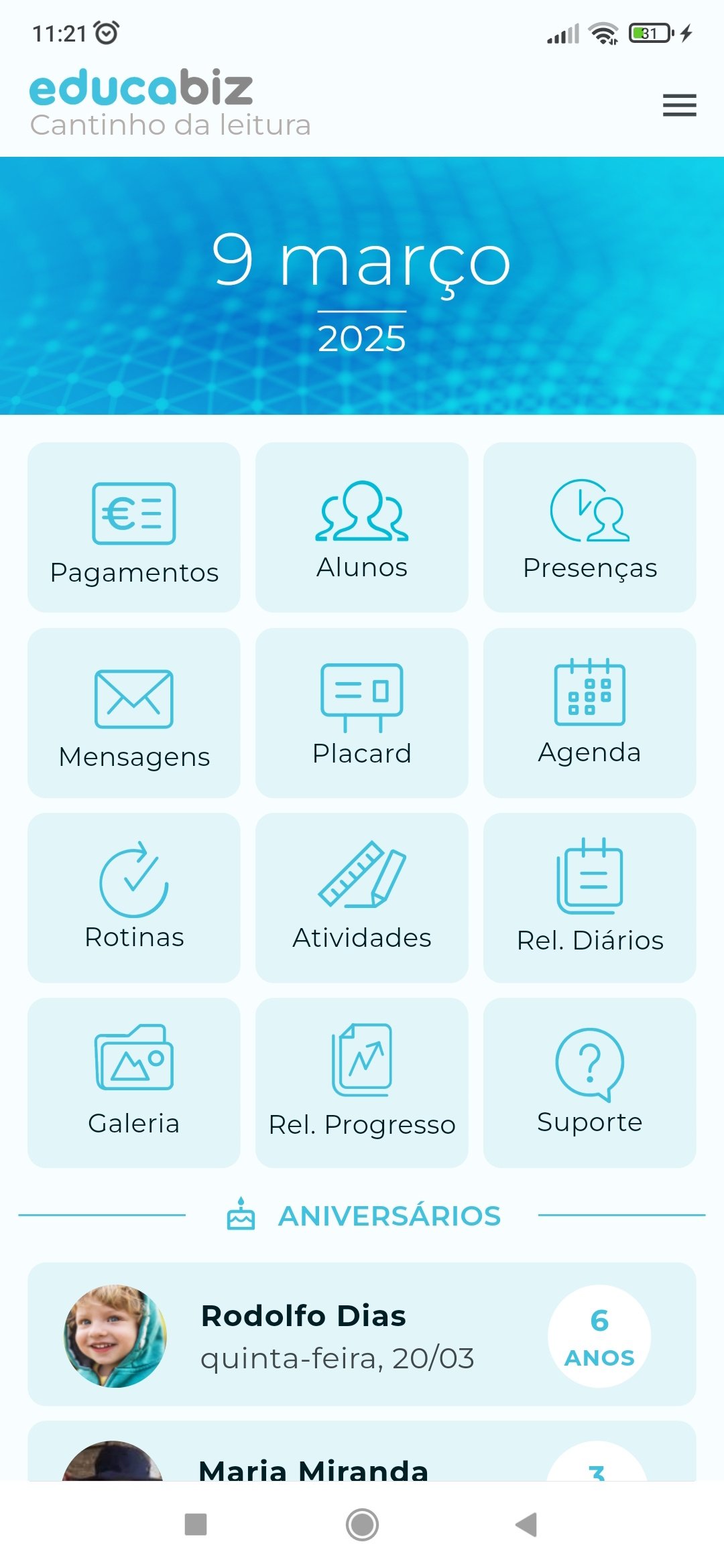Open the Placard section

(362, 713)
